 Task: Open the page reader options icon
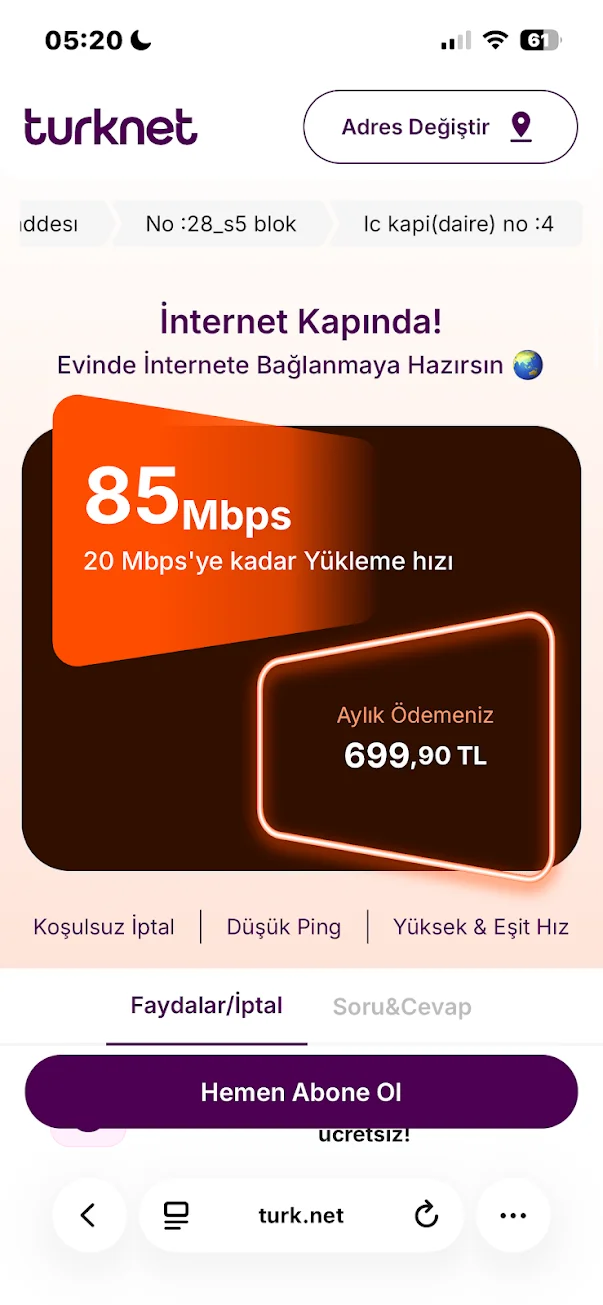(177, 1215)
